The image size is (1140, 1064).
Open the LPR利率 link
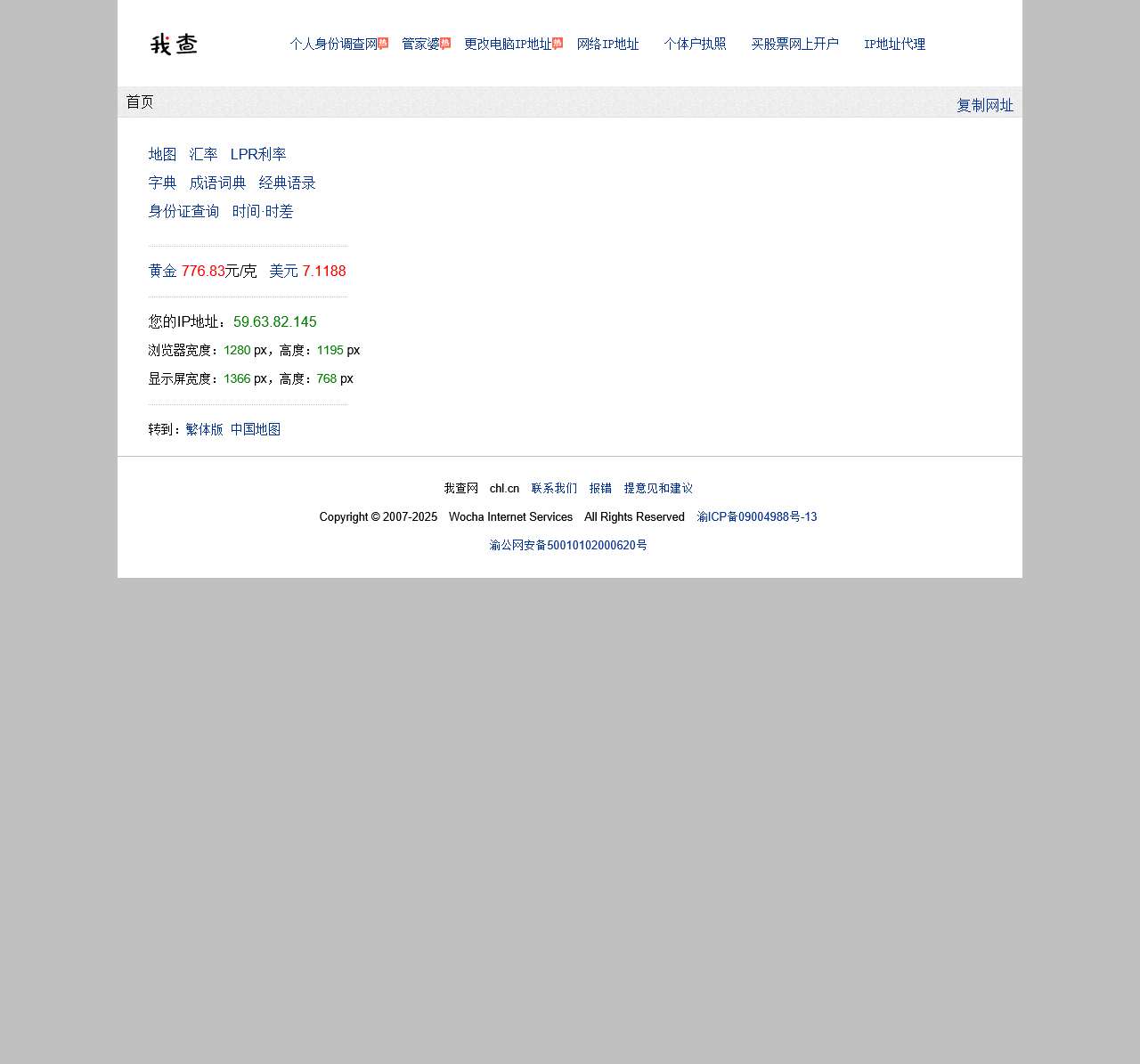point(258,154)
